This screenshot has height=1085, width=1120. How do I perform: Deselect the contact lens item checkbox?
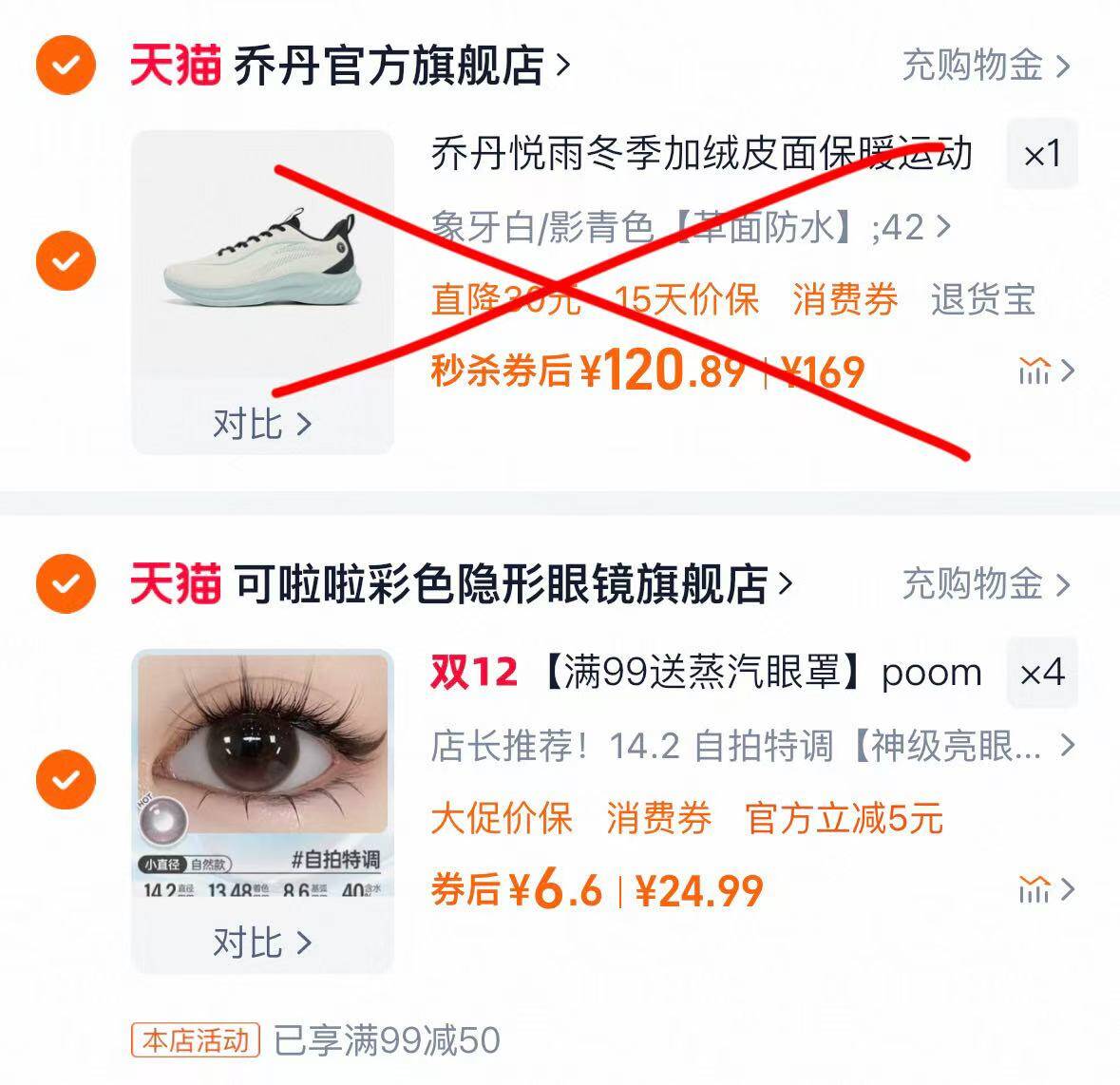click(65, 779)
